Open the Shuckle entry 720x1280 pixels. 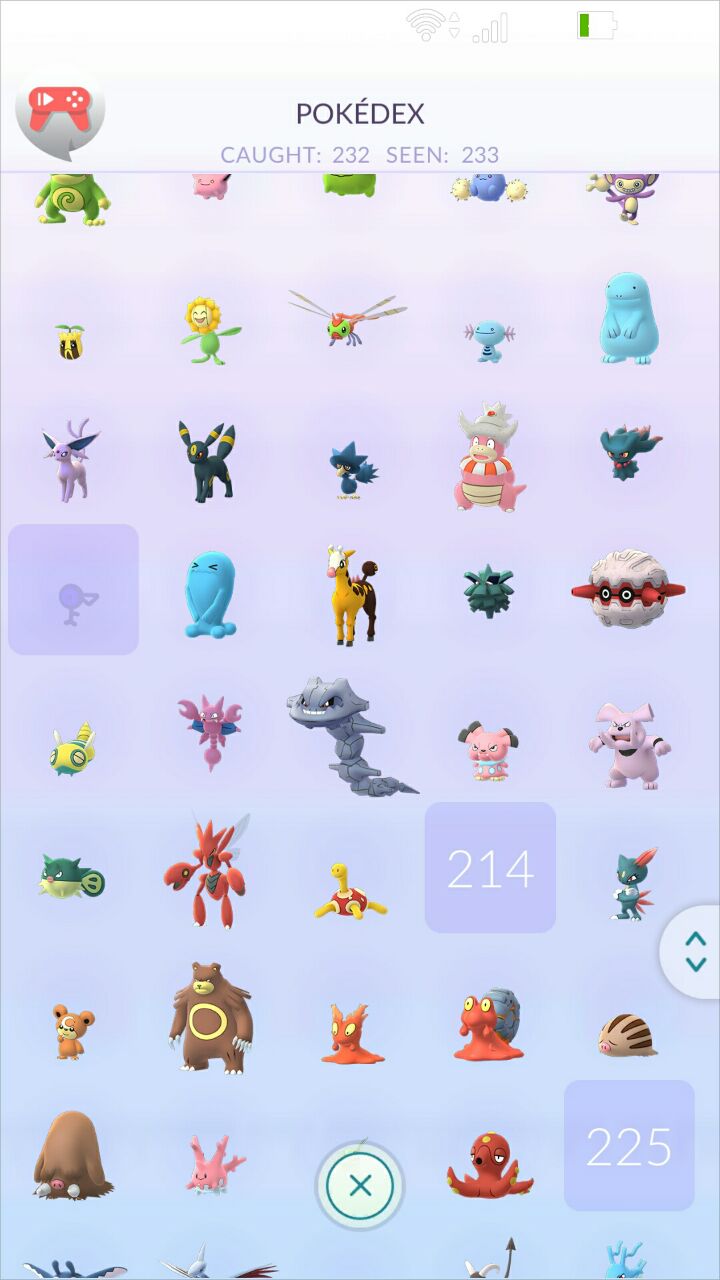[x=350, y=892]
